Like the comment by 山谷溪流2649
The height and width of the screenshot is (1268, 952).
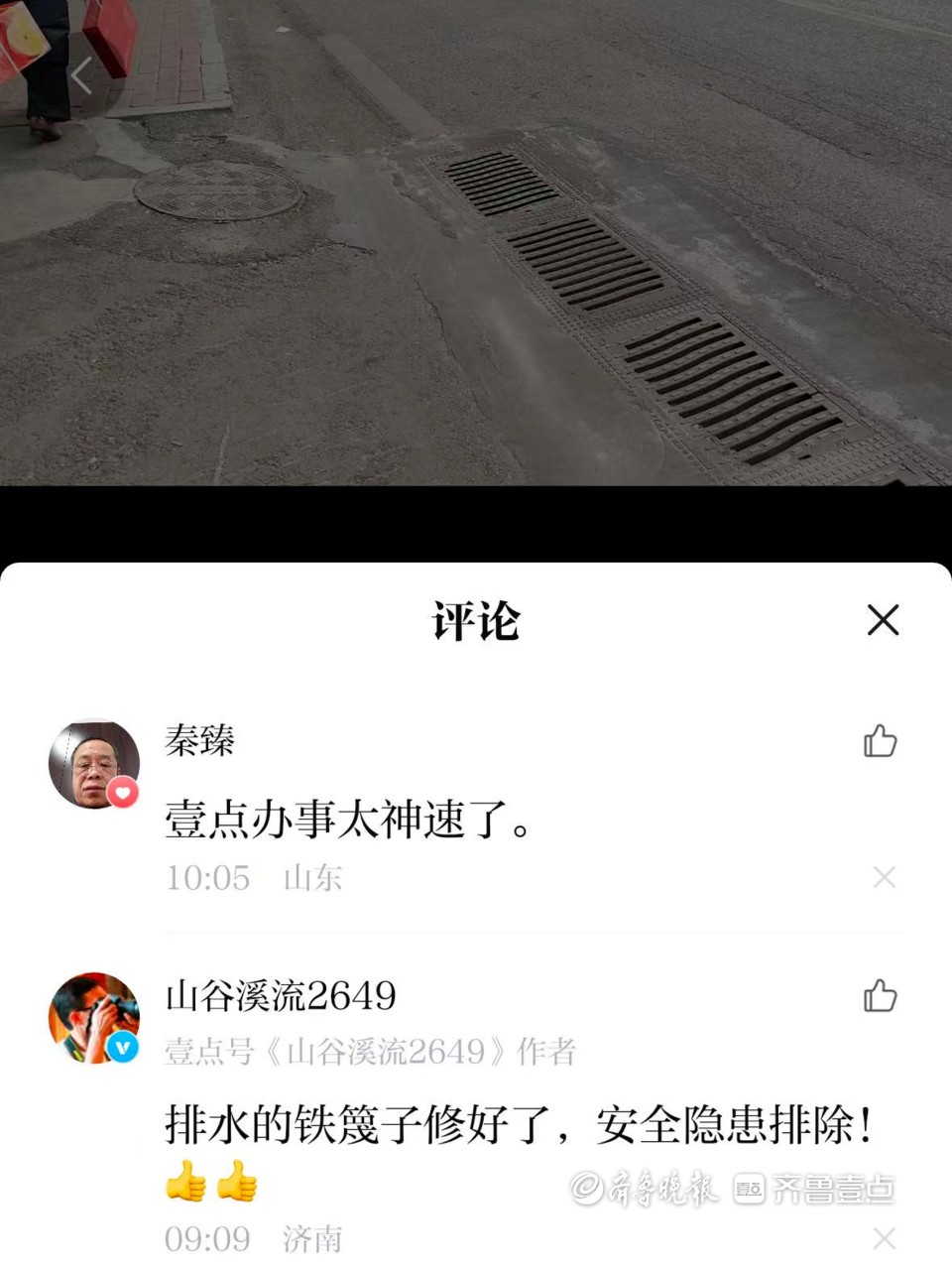880,995
